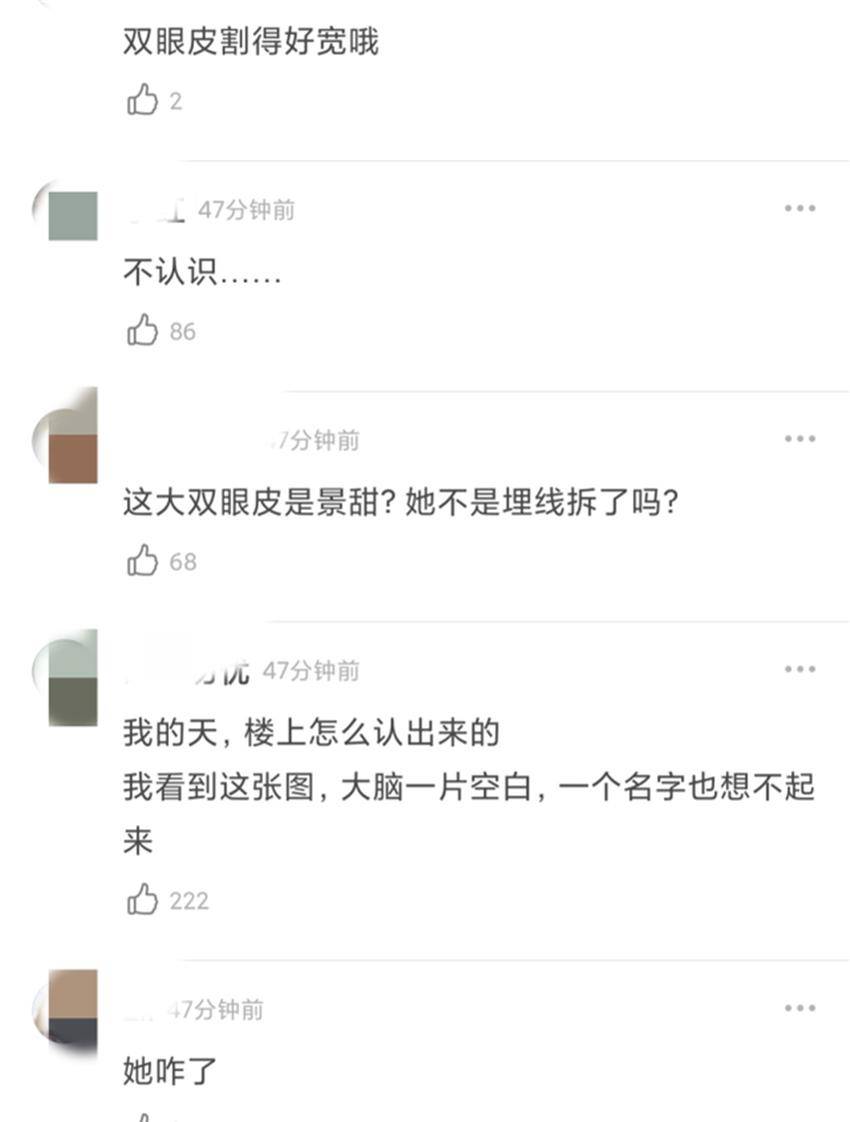The height and width of the screenshot is (1122, 850).
Task: Open more options for 这大双眼皮是景甜 comment
Action: tap(799, 439)
